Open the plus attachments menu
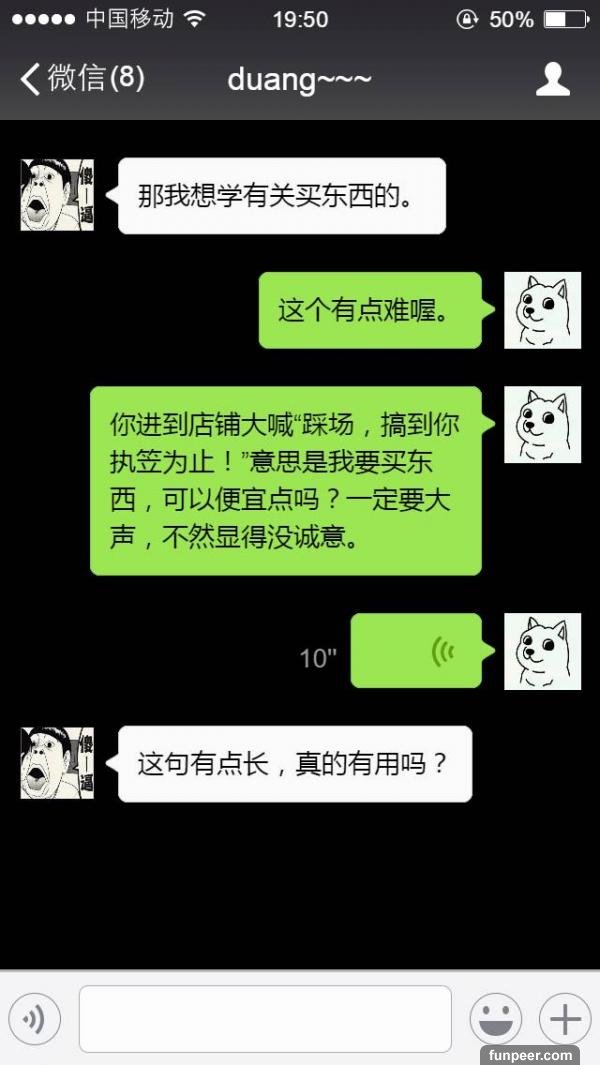Viewport: 600px width, 1065px height. [565, 1019]
